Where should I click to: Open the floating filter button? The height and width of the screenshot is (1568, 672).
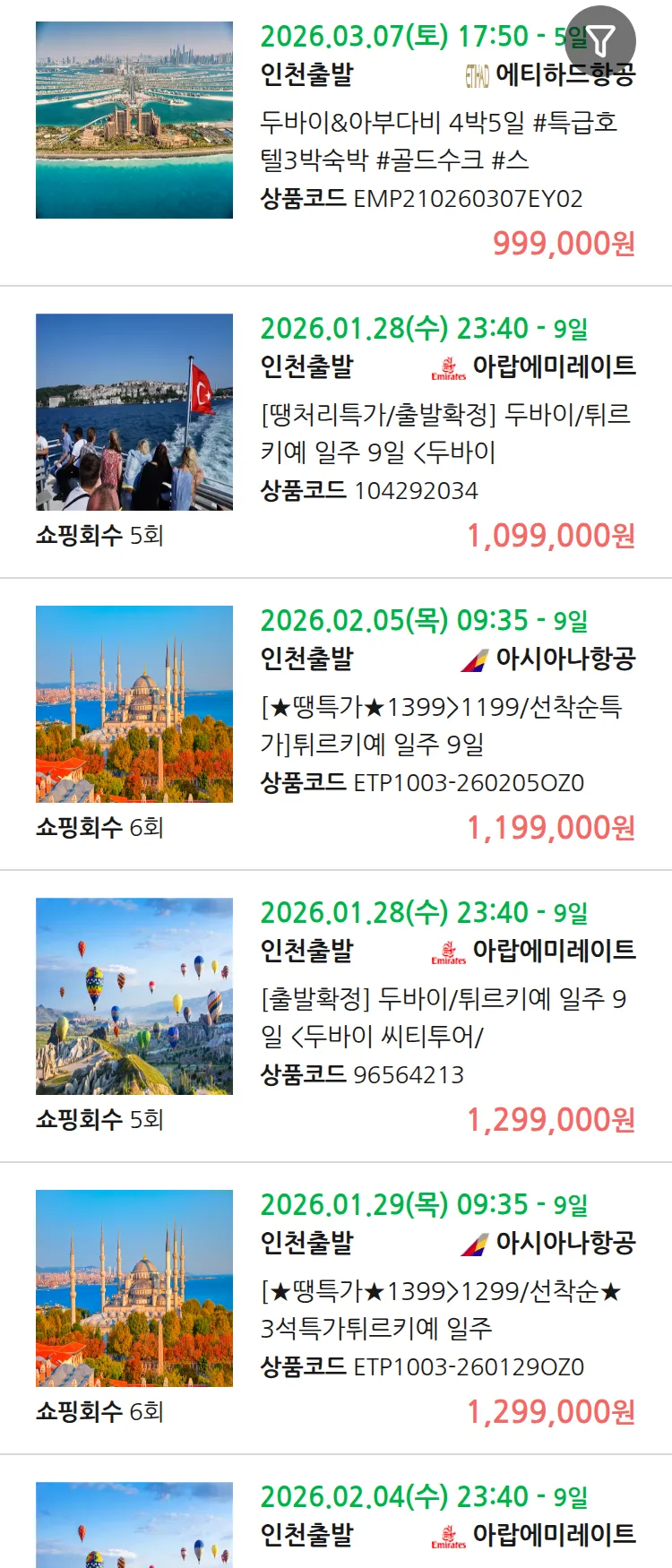(x=600, y=40)
